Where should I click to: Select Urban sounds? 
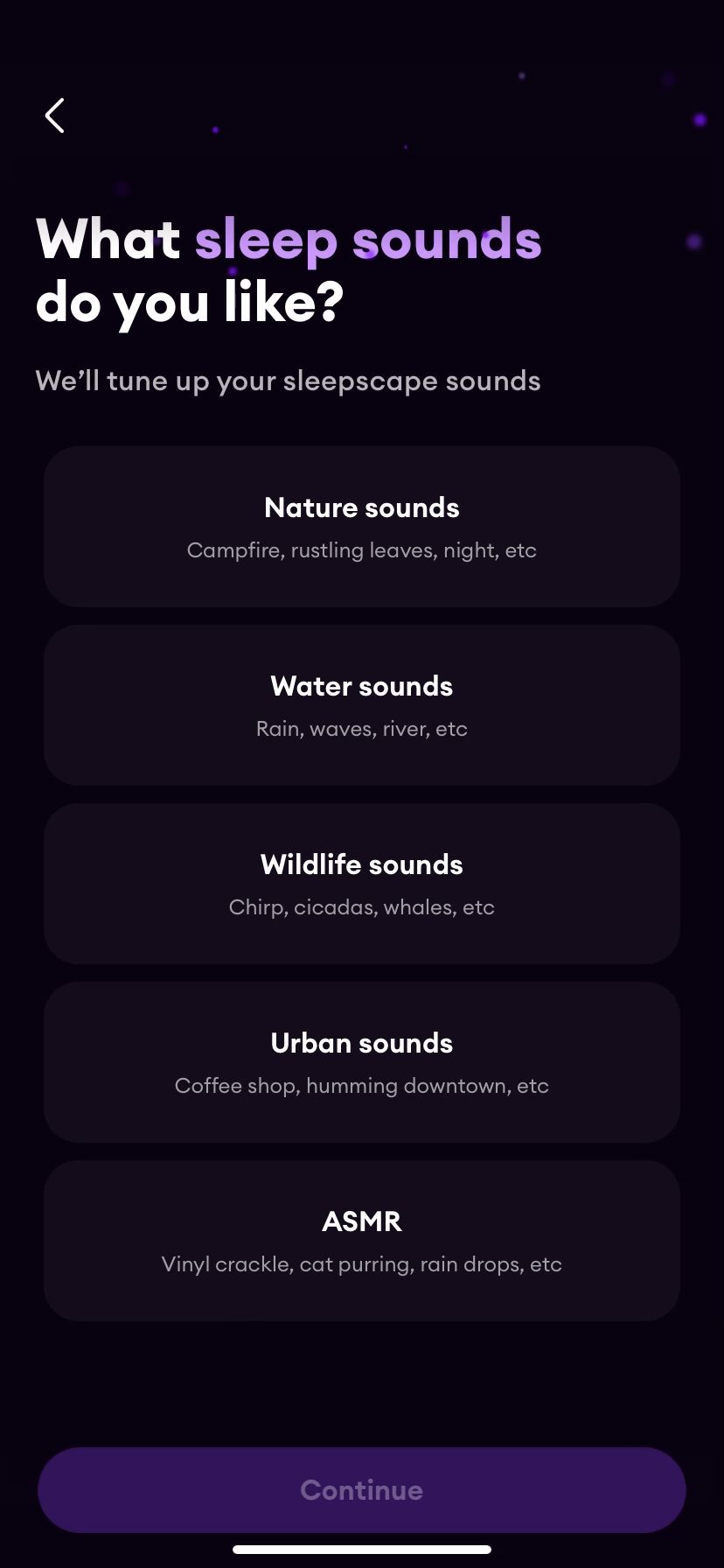pyautogui.click(x=362, y=1062)
